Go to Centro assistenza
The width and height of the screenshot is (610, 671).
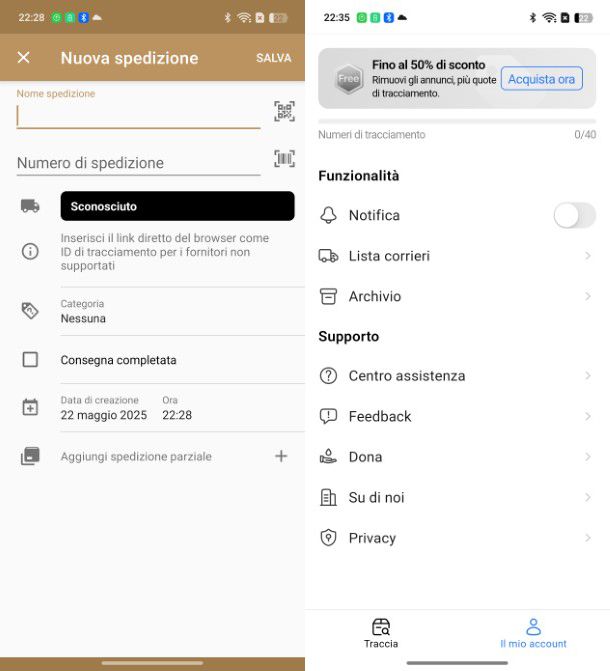pyautogui.click(x=455, y=376)
